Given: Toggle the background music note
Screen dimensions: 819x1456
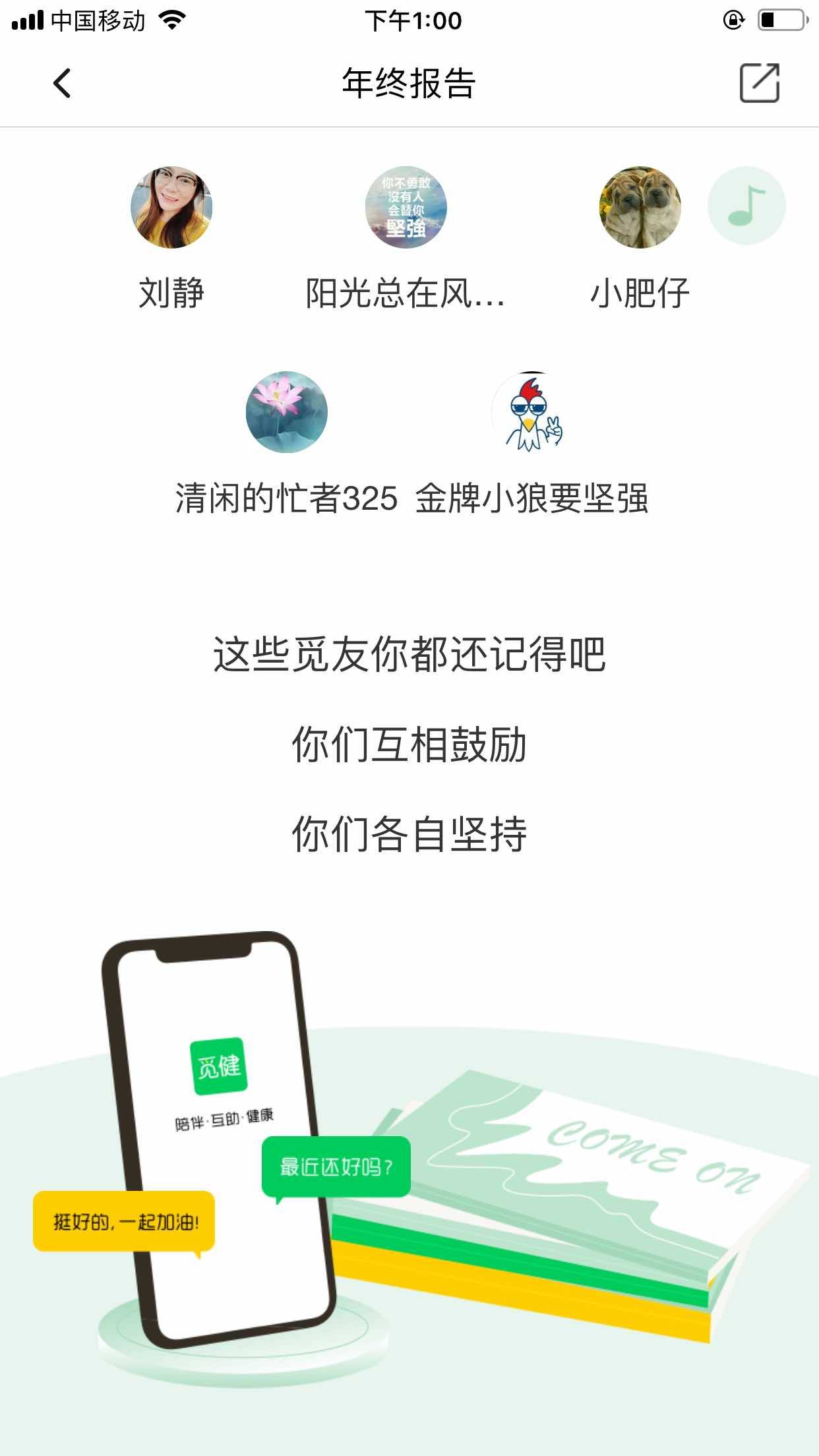Looking at the screenshot, I should (x=746, y=206).
